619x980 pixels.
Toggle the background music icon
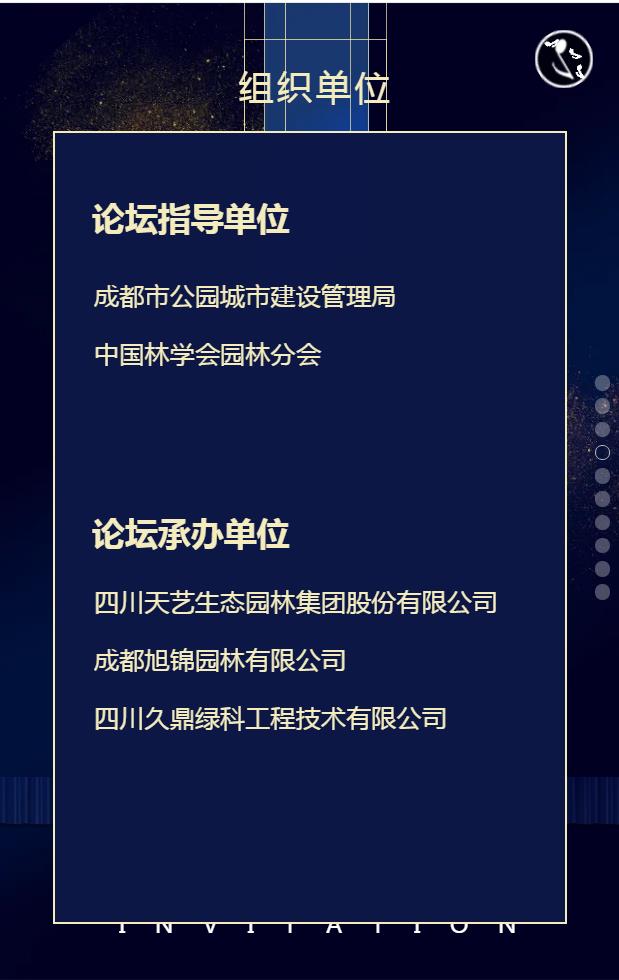(564, 59)
